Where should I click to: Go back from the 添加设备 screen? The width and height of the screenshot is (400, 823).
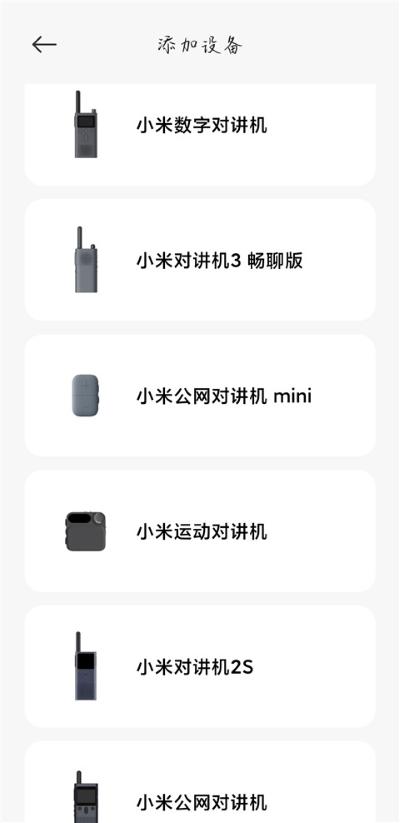tap(44, 45)
